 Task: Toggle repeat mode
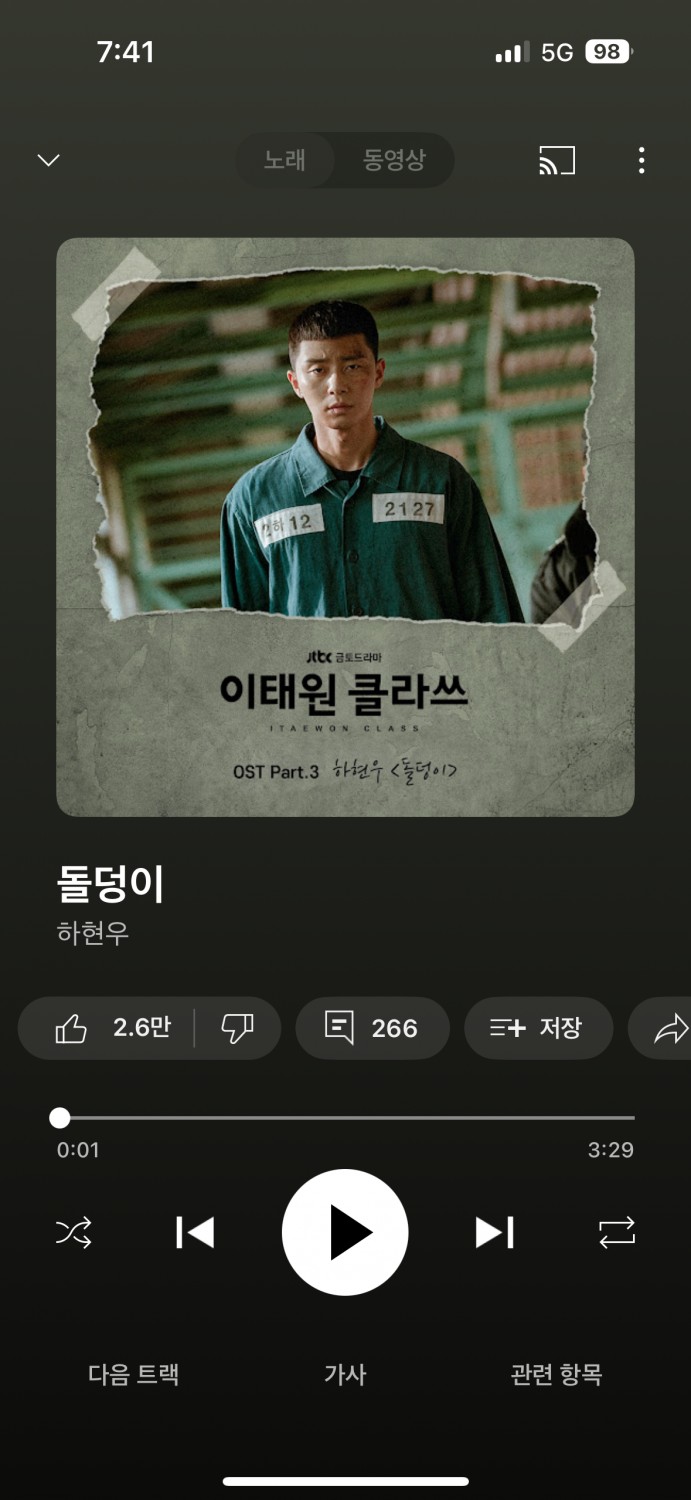(x=617, y=1232)
